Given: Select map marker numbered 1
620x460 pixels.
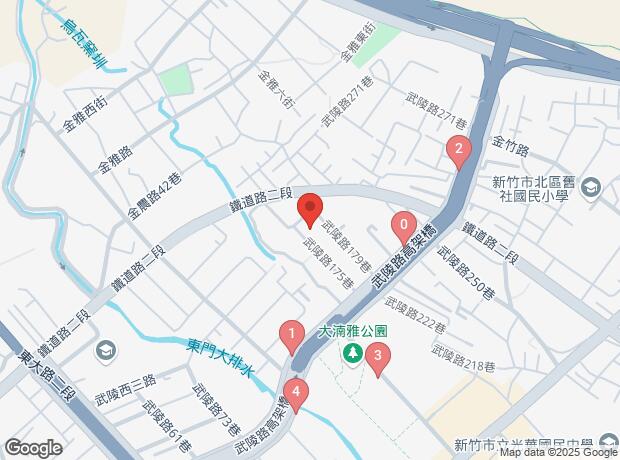Looking at the screenshot, I should [291, 334].
